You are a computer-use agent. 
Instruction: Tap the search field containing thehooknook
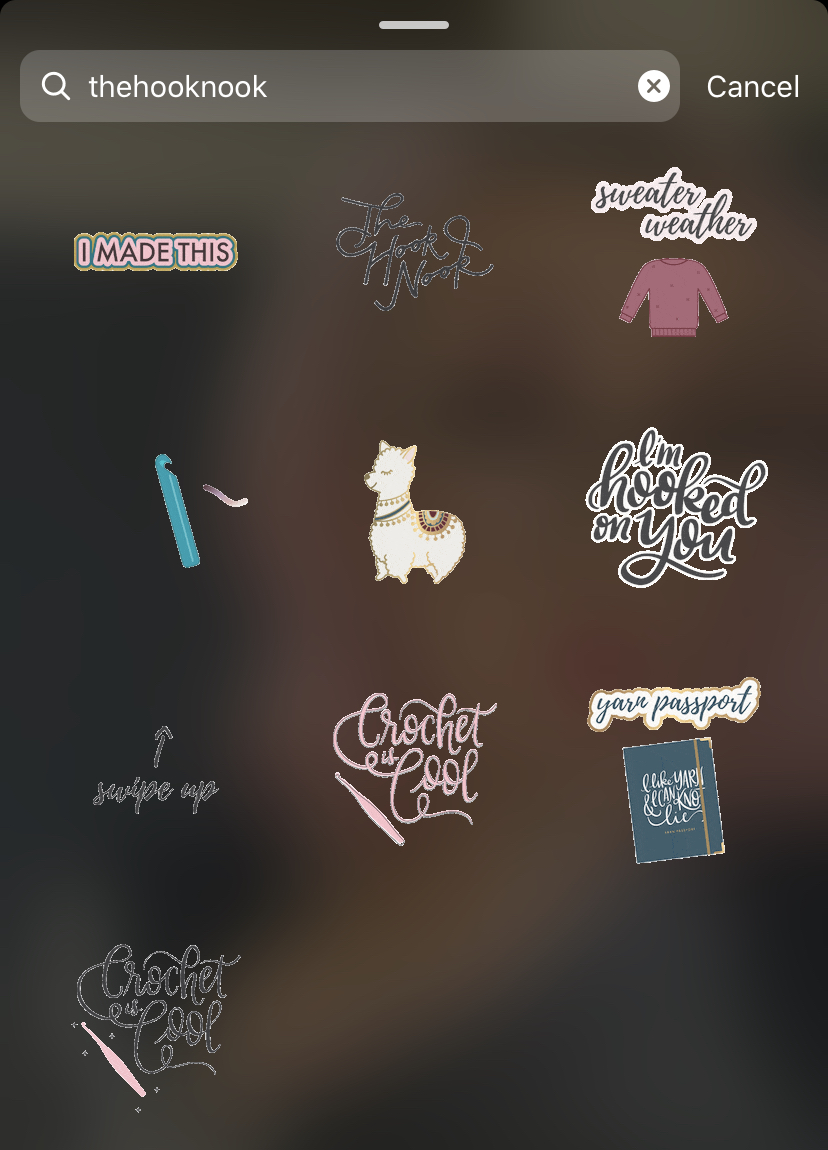coord(340,87)
